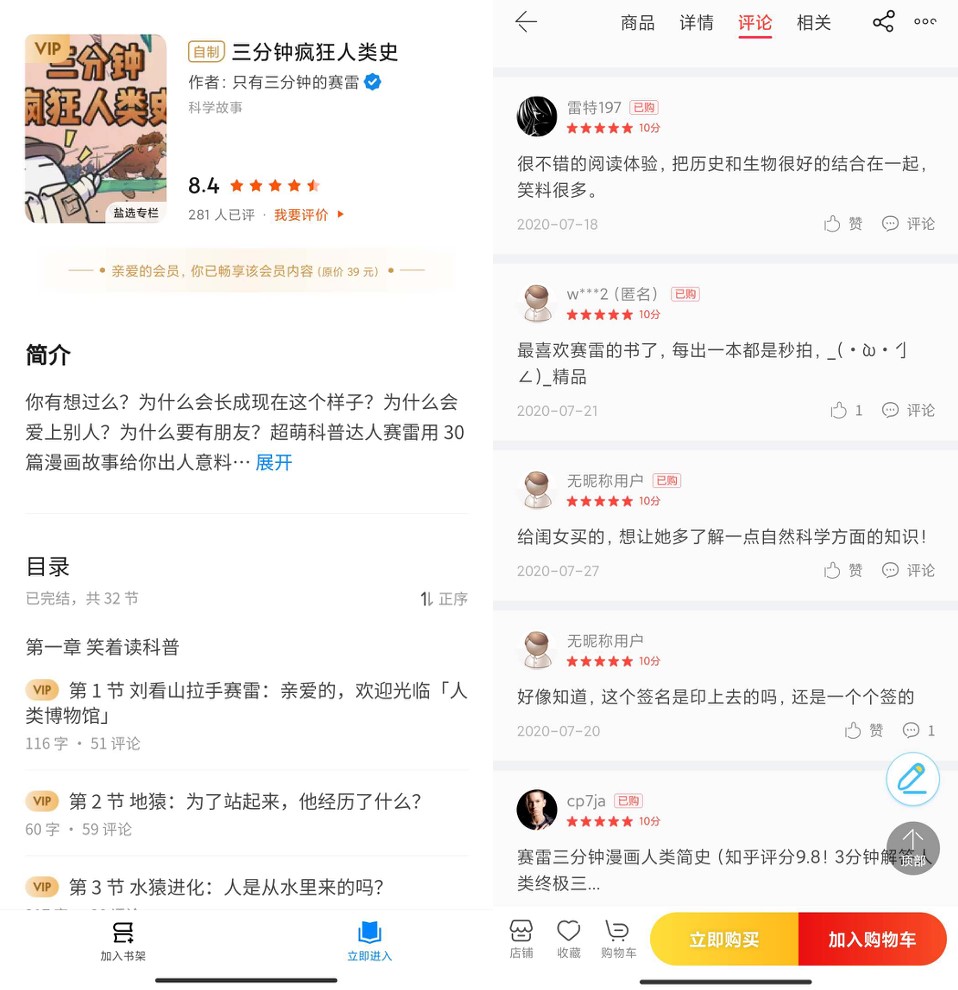This screenshot has height=990, width=958.
Task: Switch to the 商品 tab
Action: (637, 22)
